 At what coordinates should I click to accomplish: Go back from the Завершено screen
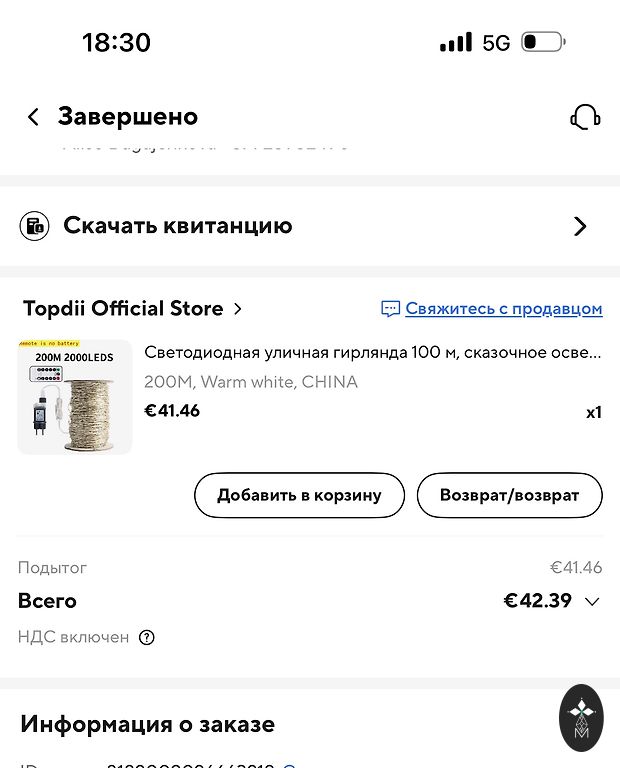coord(33,117)
